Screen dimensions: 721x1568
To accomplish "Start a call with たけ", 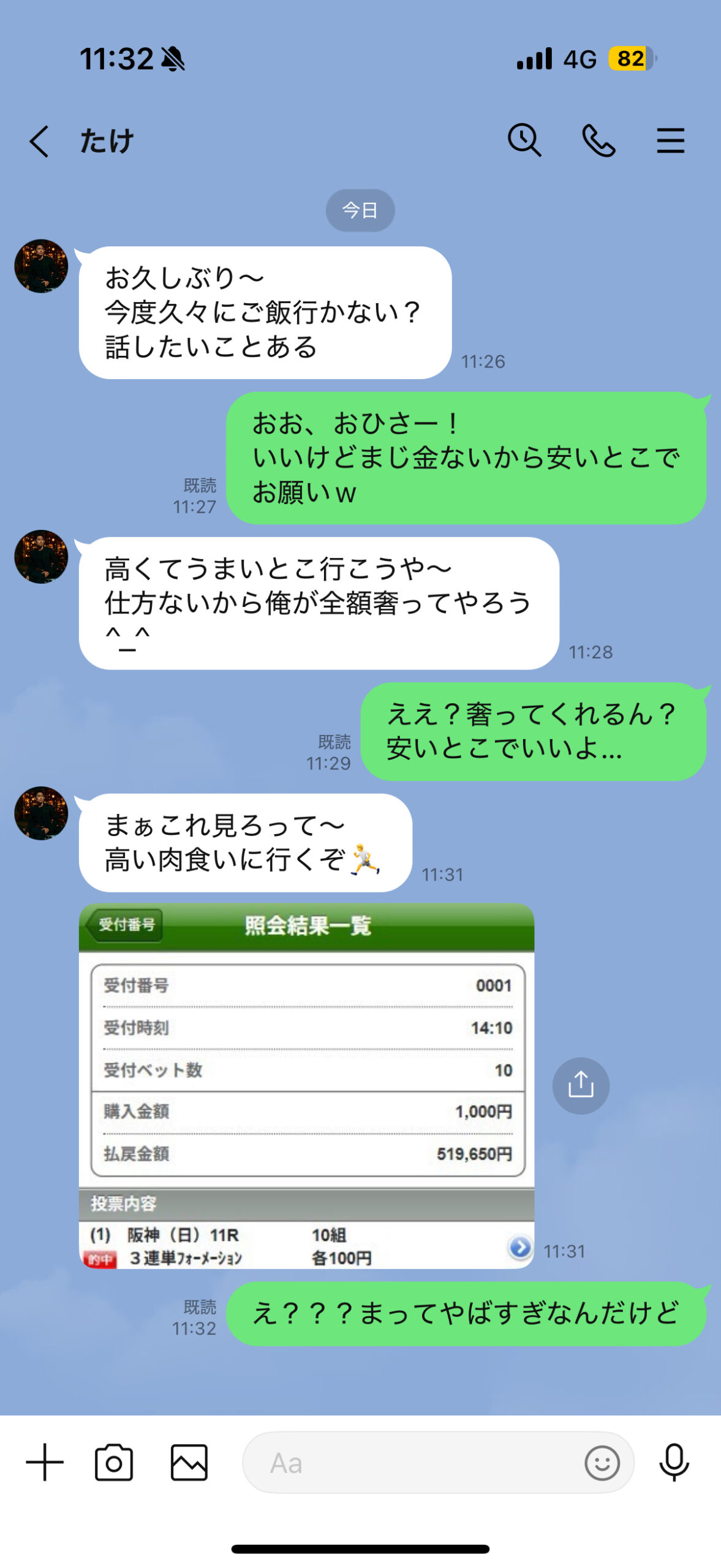I will pyautogui.click(x=598, y=141).
